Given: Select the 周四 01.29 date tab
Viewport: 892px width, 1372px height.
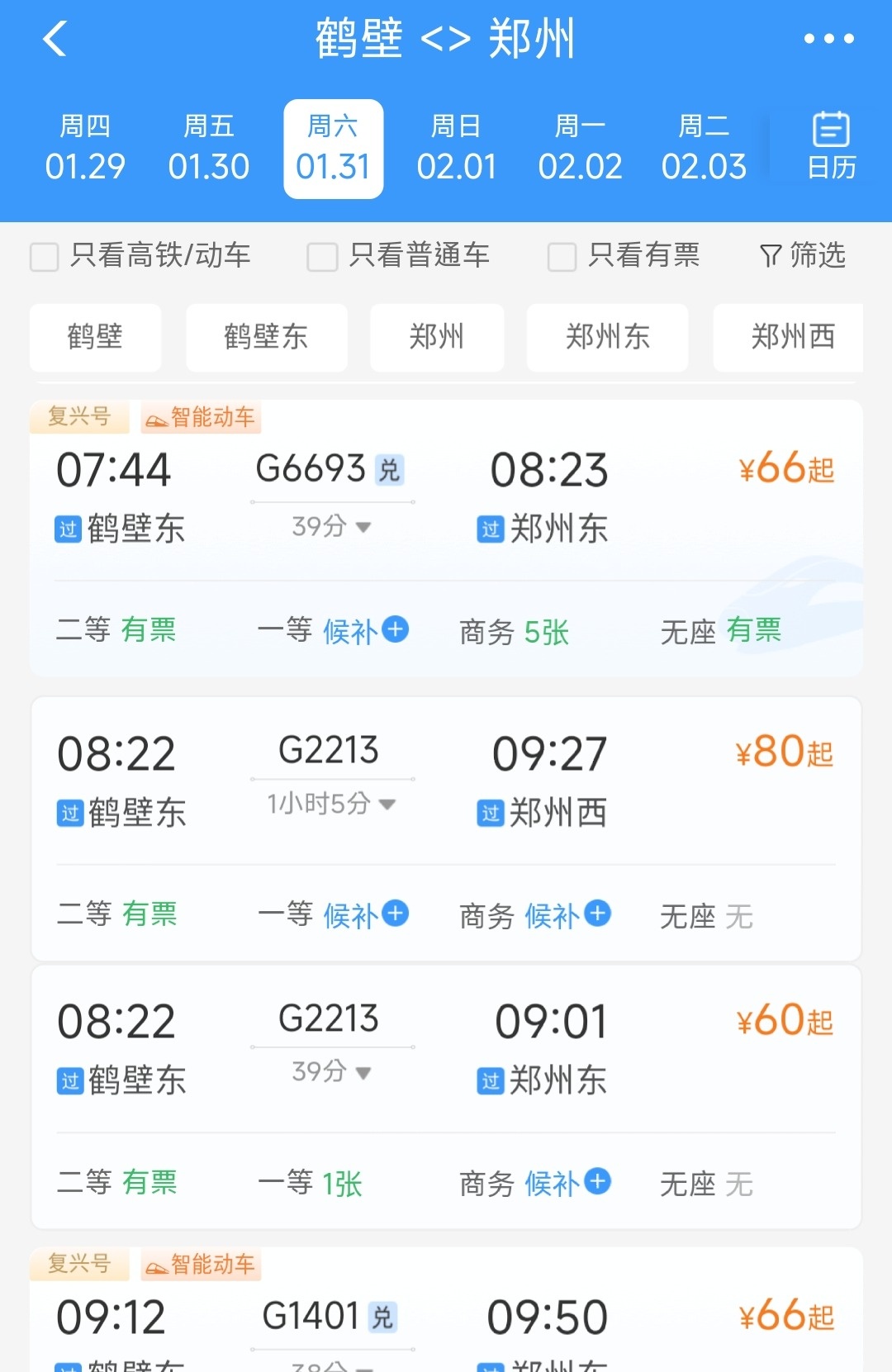Looking at the screenshot, I should pyautogui.click(x=83, y=147).
